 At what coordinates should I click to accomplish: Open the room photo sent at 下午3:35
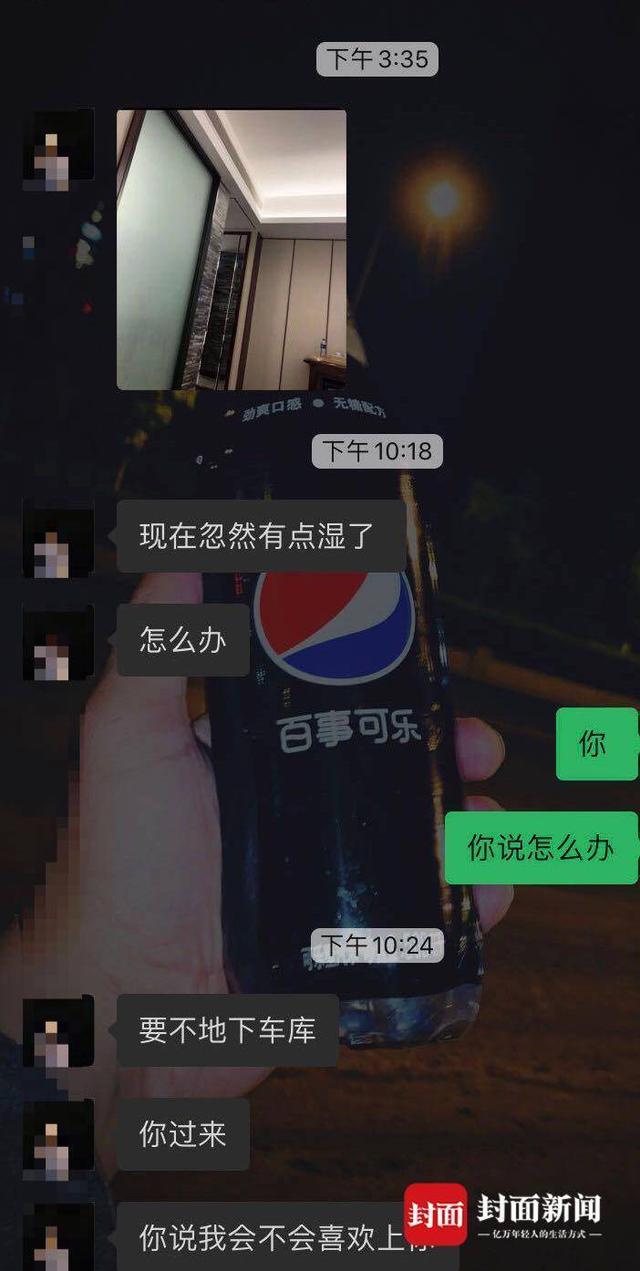click(x=231, y=250)
